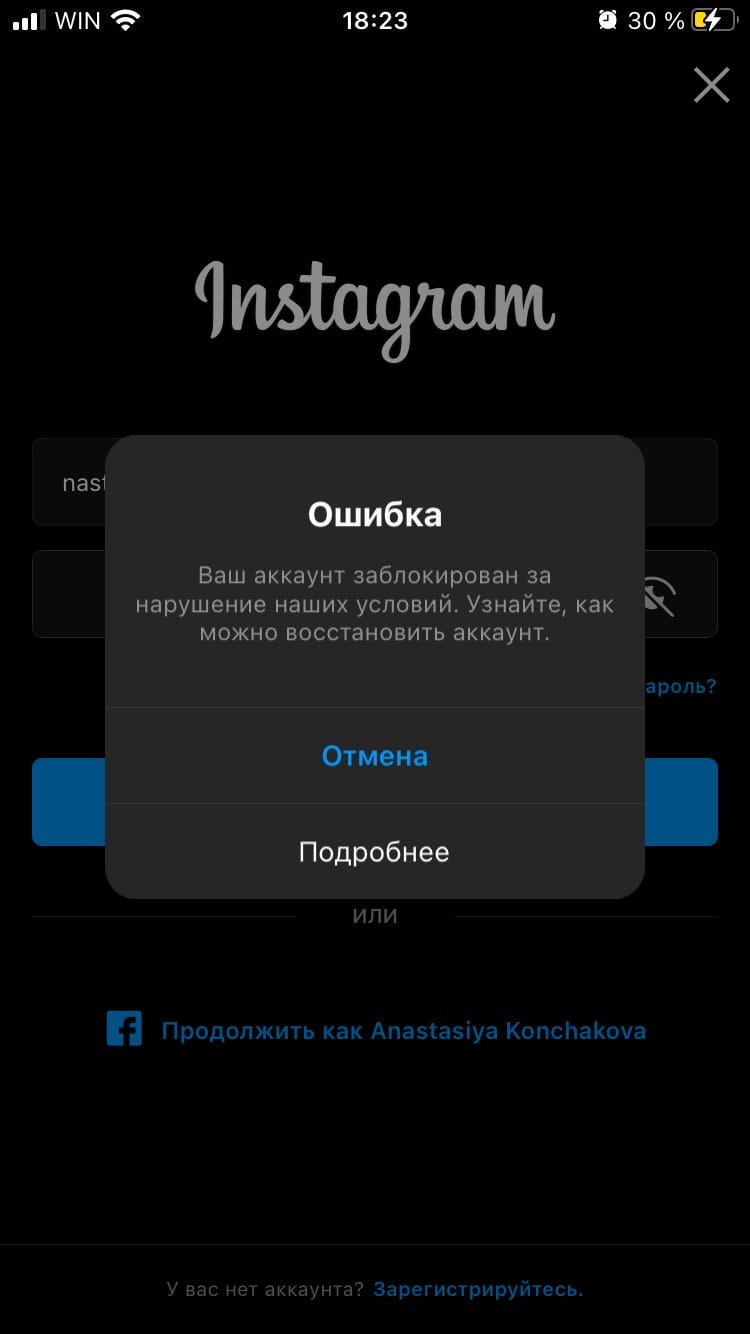Open the Зарегистрируйтесь sign-up link
Viewport: 750px width, 1334px height.
(478, 1289)
